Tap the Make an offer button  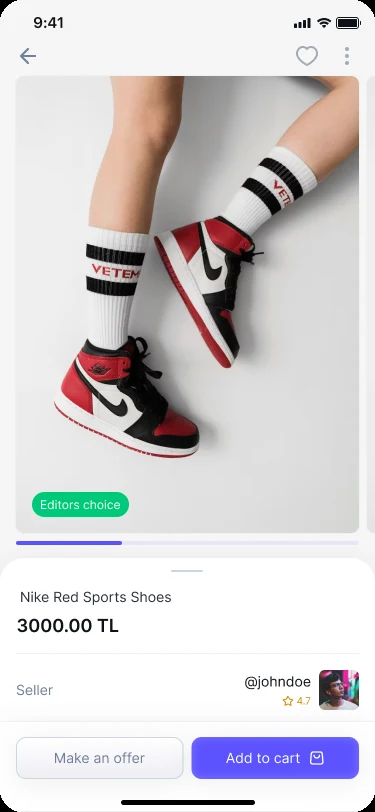coord(99,758)
